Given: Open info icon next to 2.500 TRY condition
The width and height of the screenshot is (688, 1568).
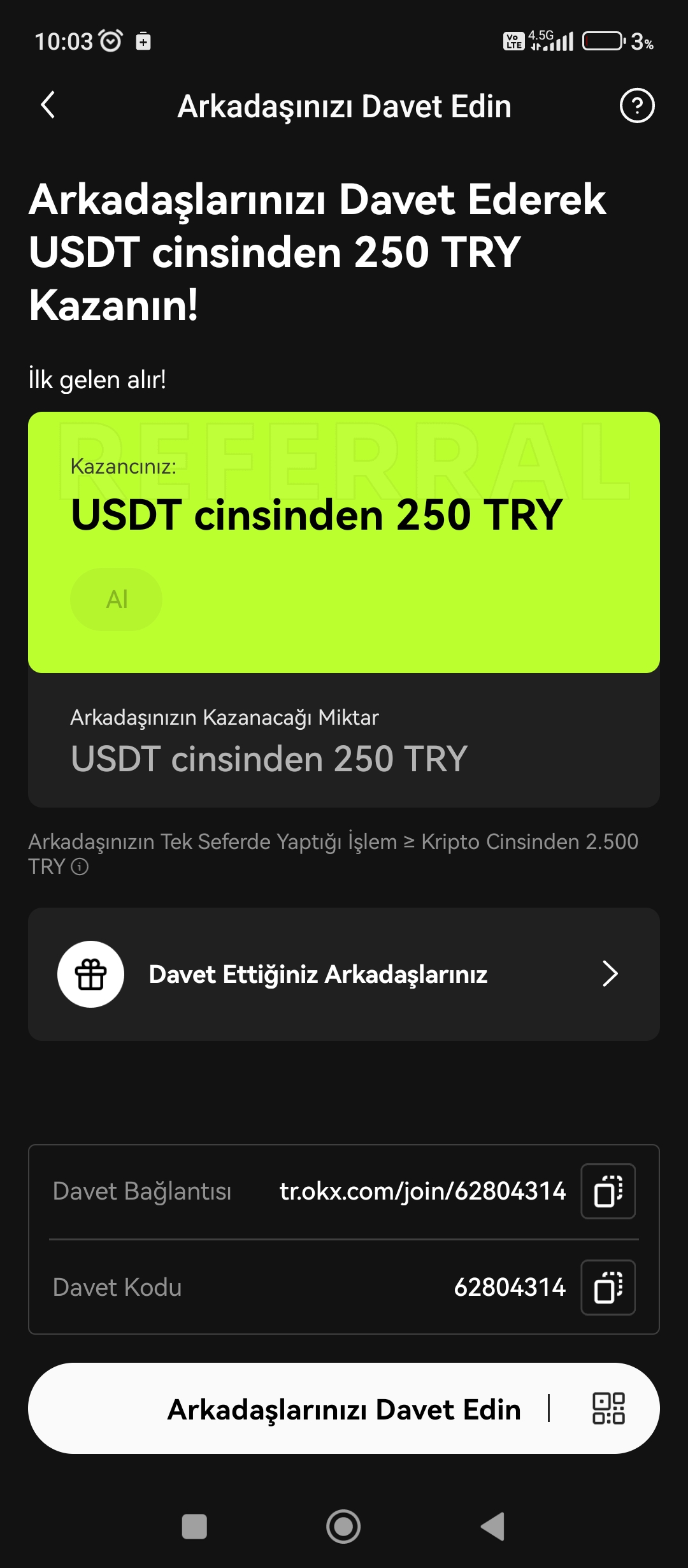Looking at the screenshot, I should 80,867.
